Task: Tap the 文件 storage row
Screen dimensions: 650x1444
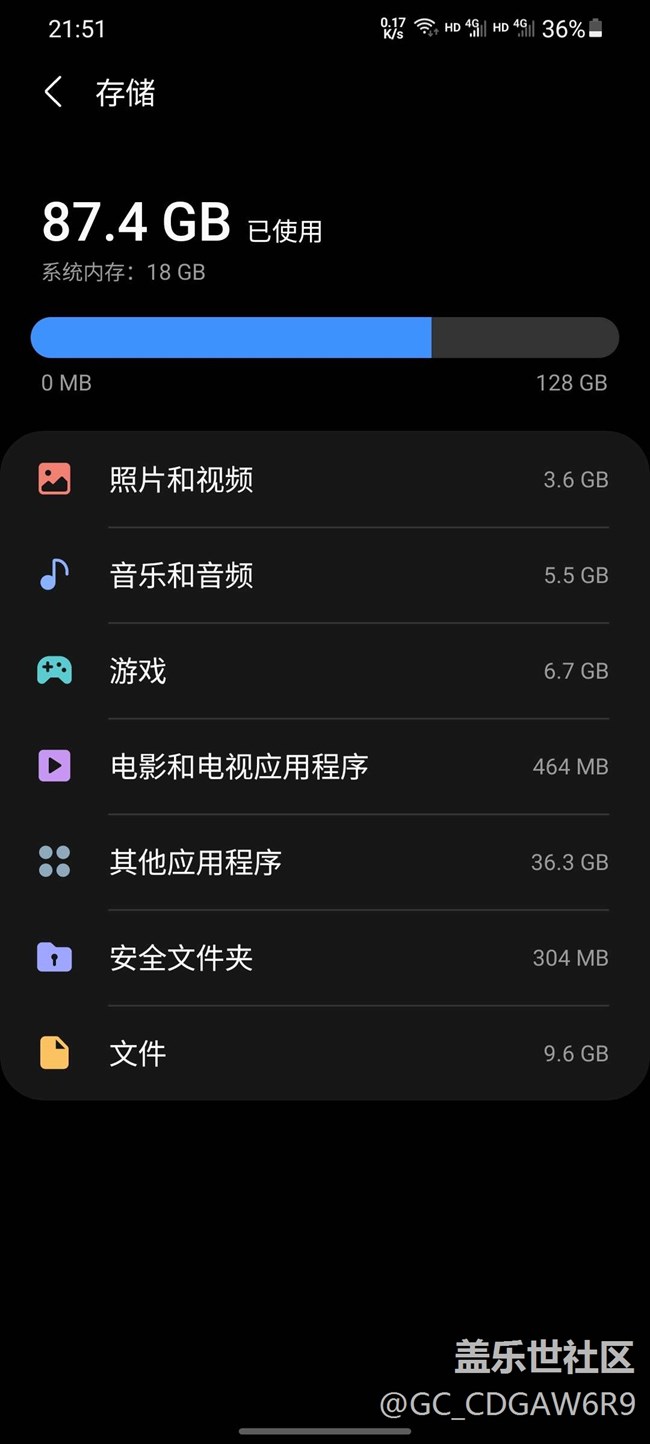Action: (x=324, y=1053)
